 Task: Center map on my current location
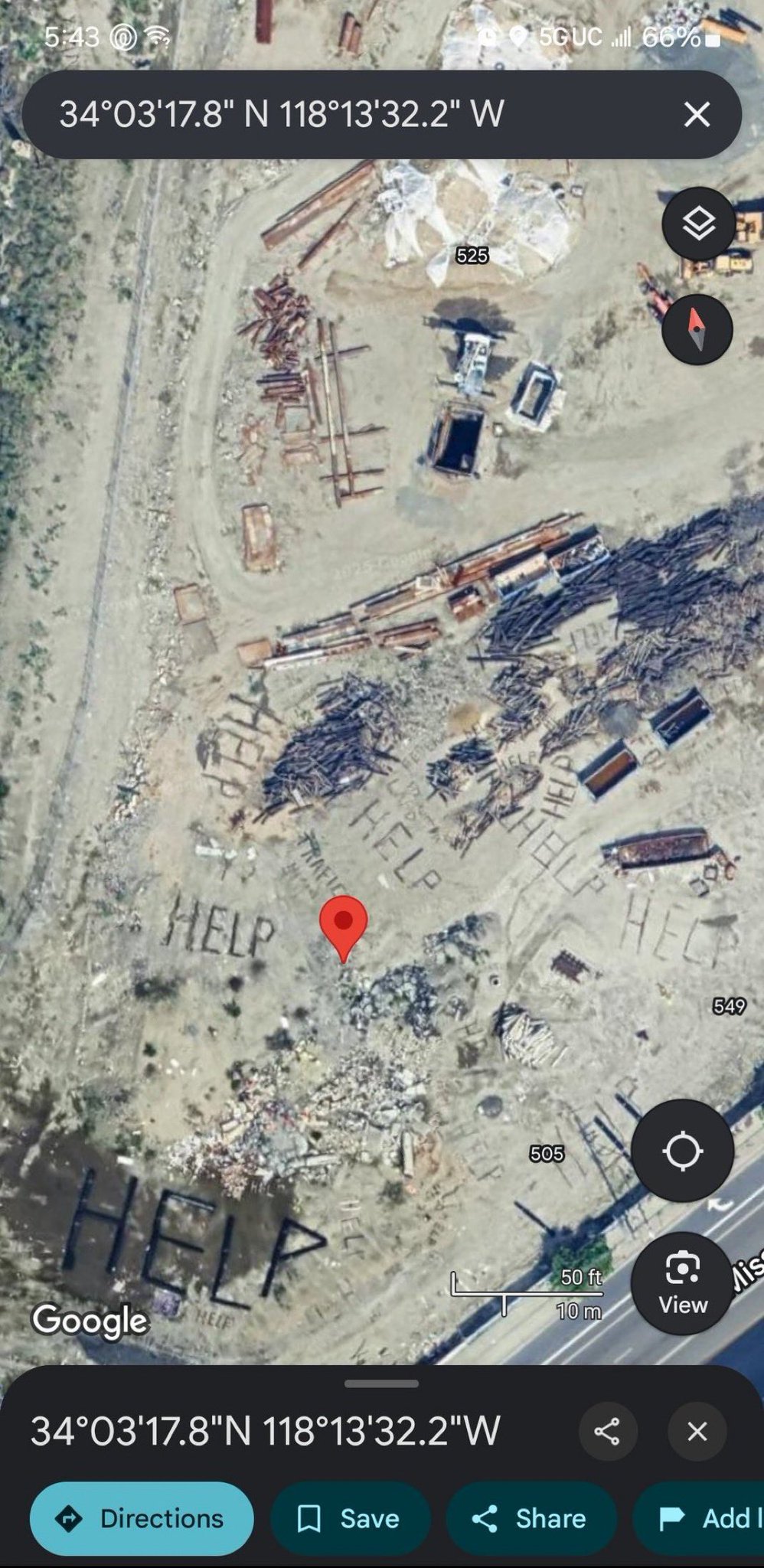683,1150
